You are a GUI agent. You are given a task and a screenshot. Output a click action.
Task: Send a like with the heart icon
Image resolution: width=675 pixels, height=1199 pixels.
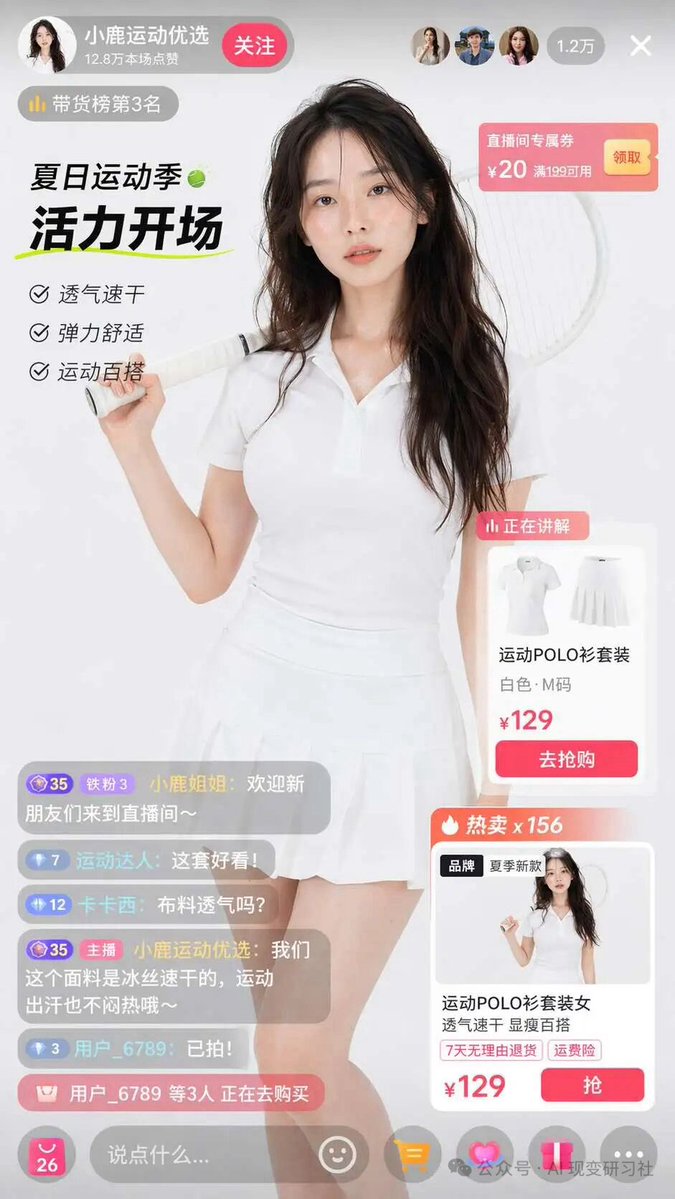pyautogui.click(x=485, y=1156)
